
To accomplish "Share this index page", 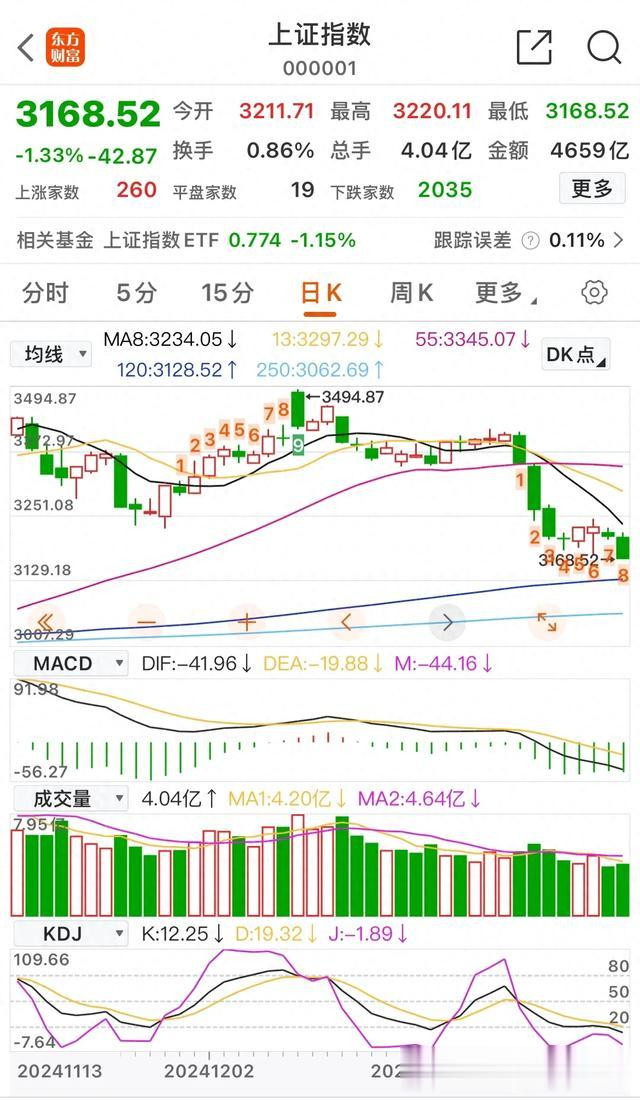I will coord(534,47).
